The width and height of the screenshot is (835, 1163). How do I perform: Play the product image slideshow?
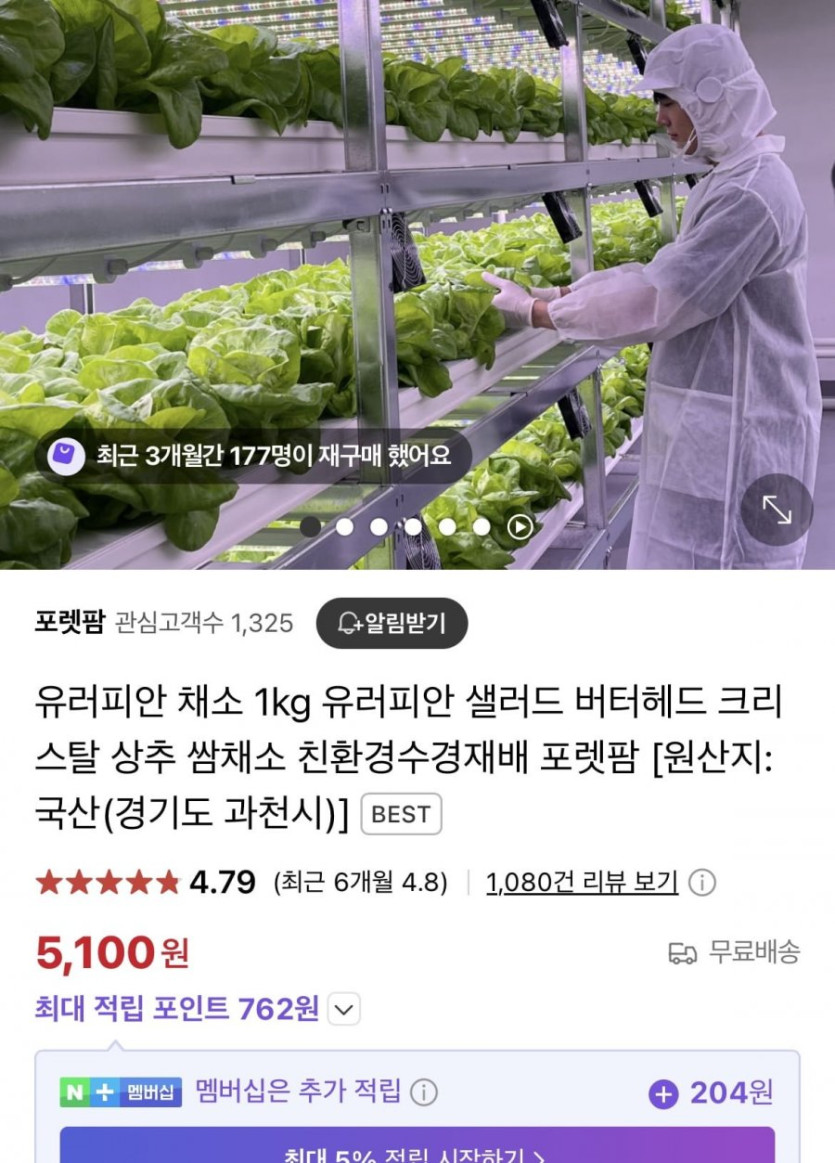[x=520, y=527]
